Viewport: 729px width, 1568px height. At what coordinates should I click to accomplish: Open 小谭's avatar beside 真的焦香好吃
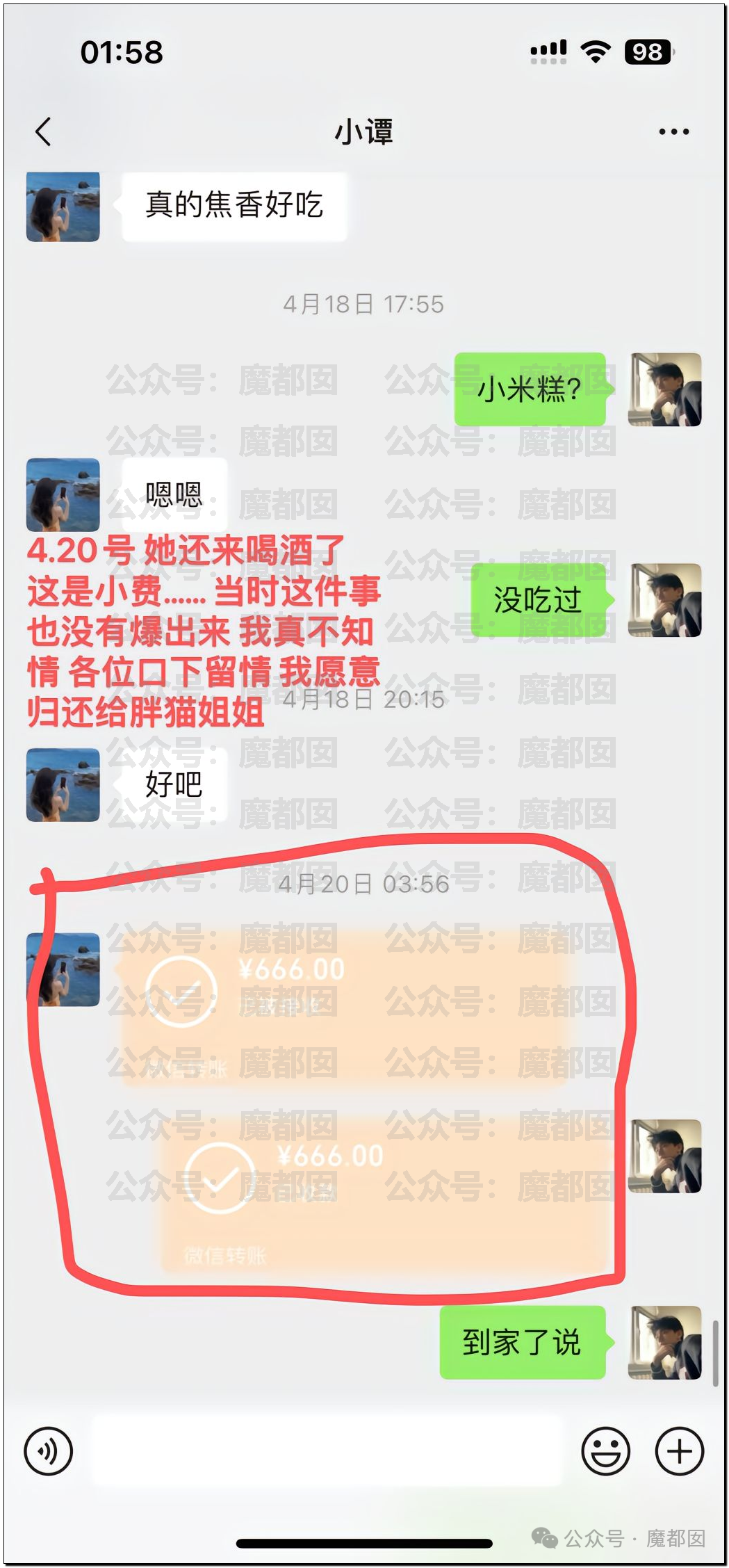tap(63, 207)
